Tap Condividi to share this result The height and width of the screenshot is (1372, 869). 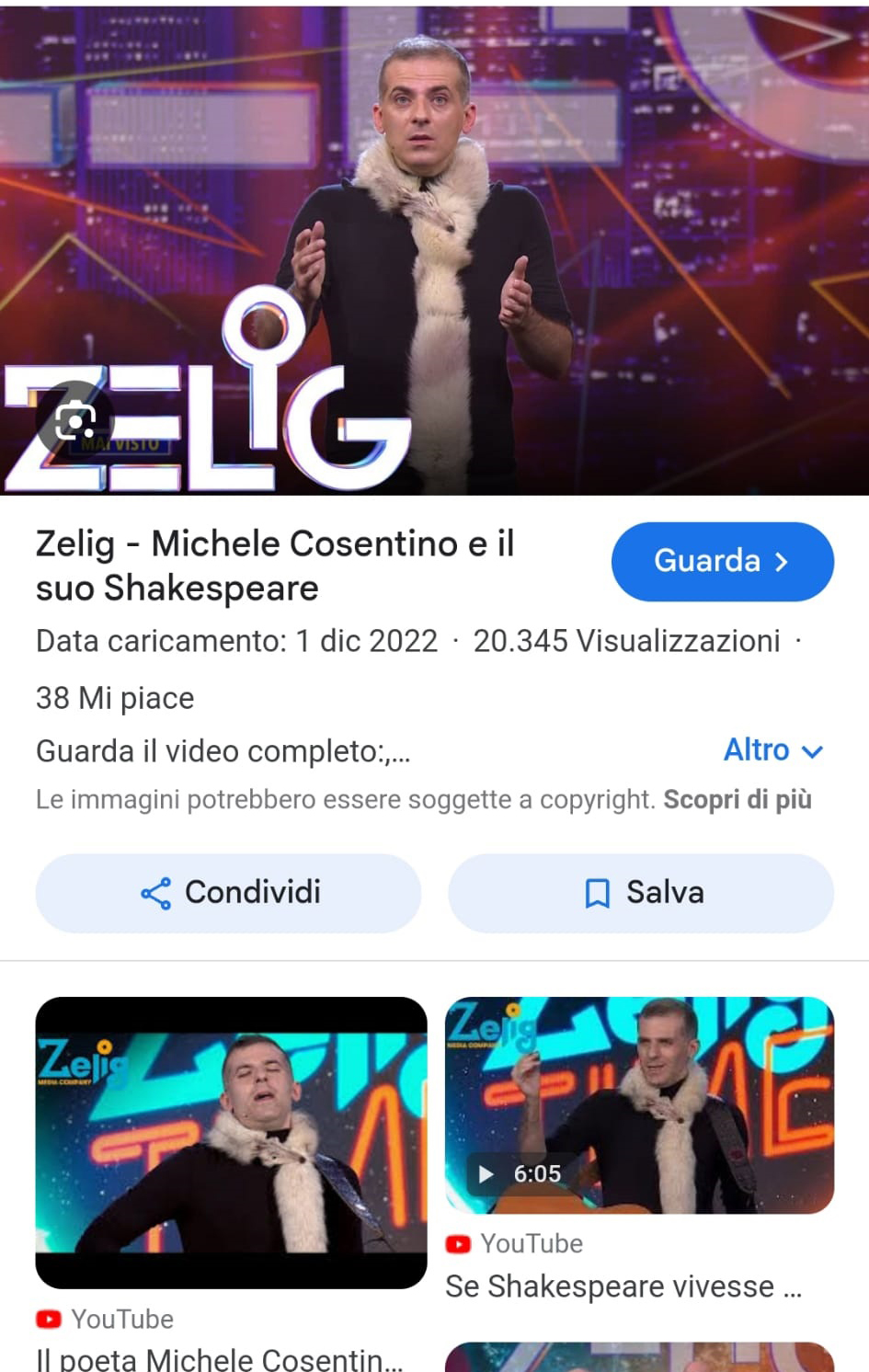point(228,893)
